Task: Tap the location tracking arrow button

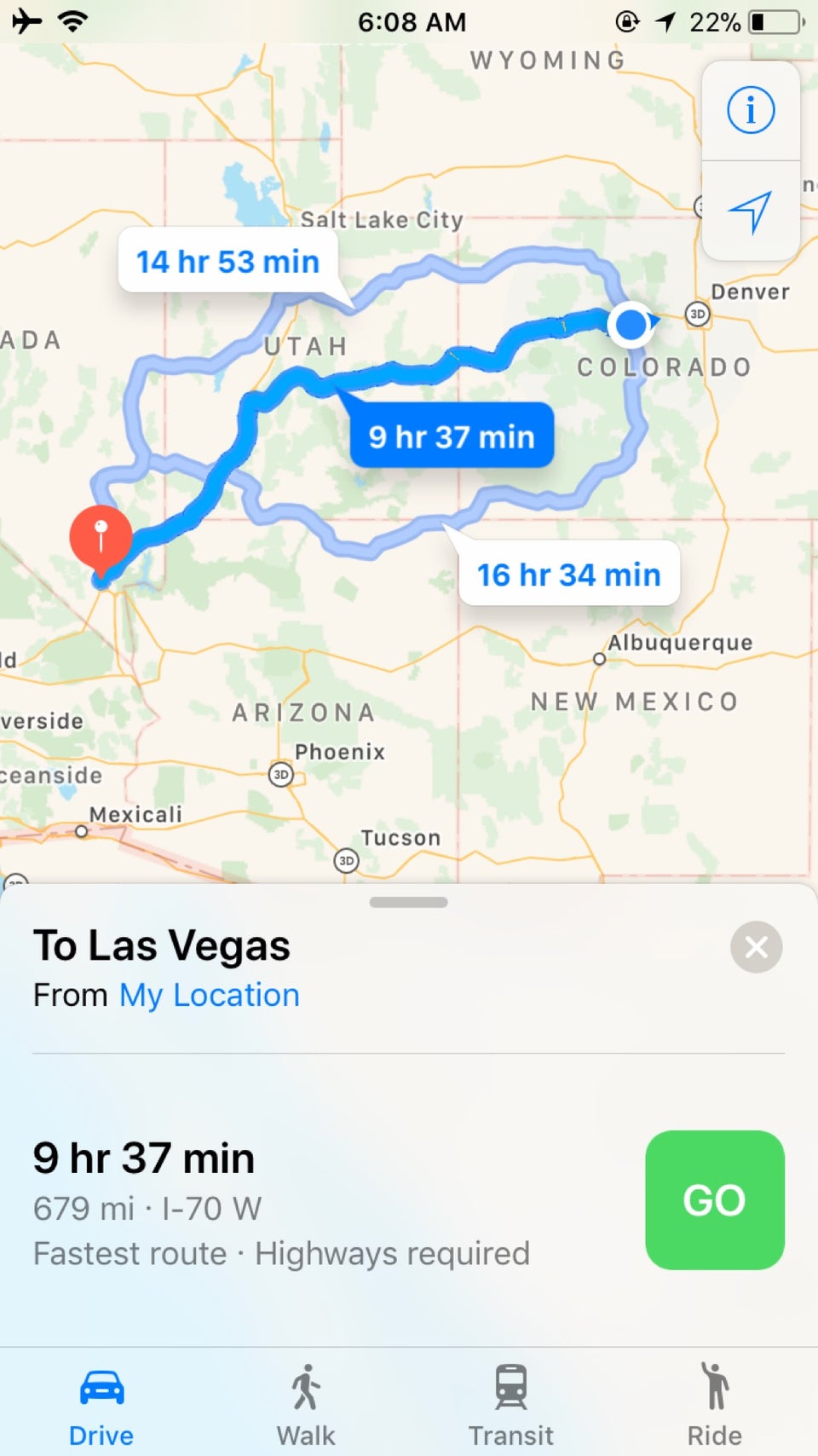Action: point(750,211)
